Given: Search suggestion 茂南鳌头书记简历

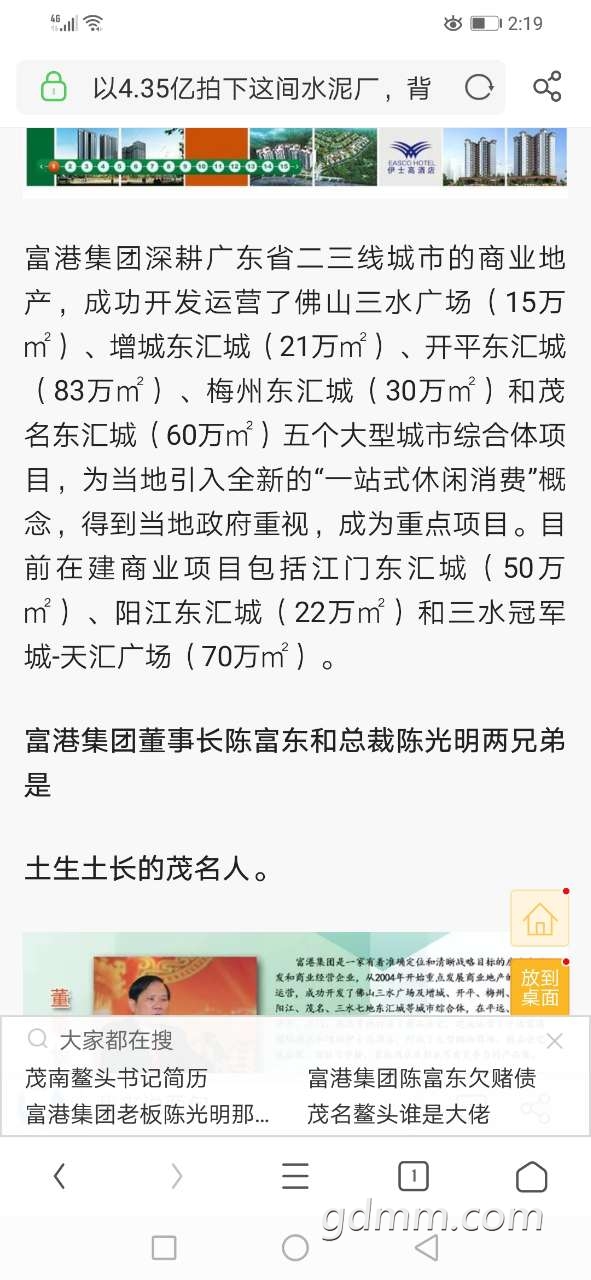Looking at the screenshot, I should coord(116,1078).
